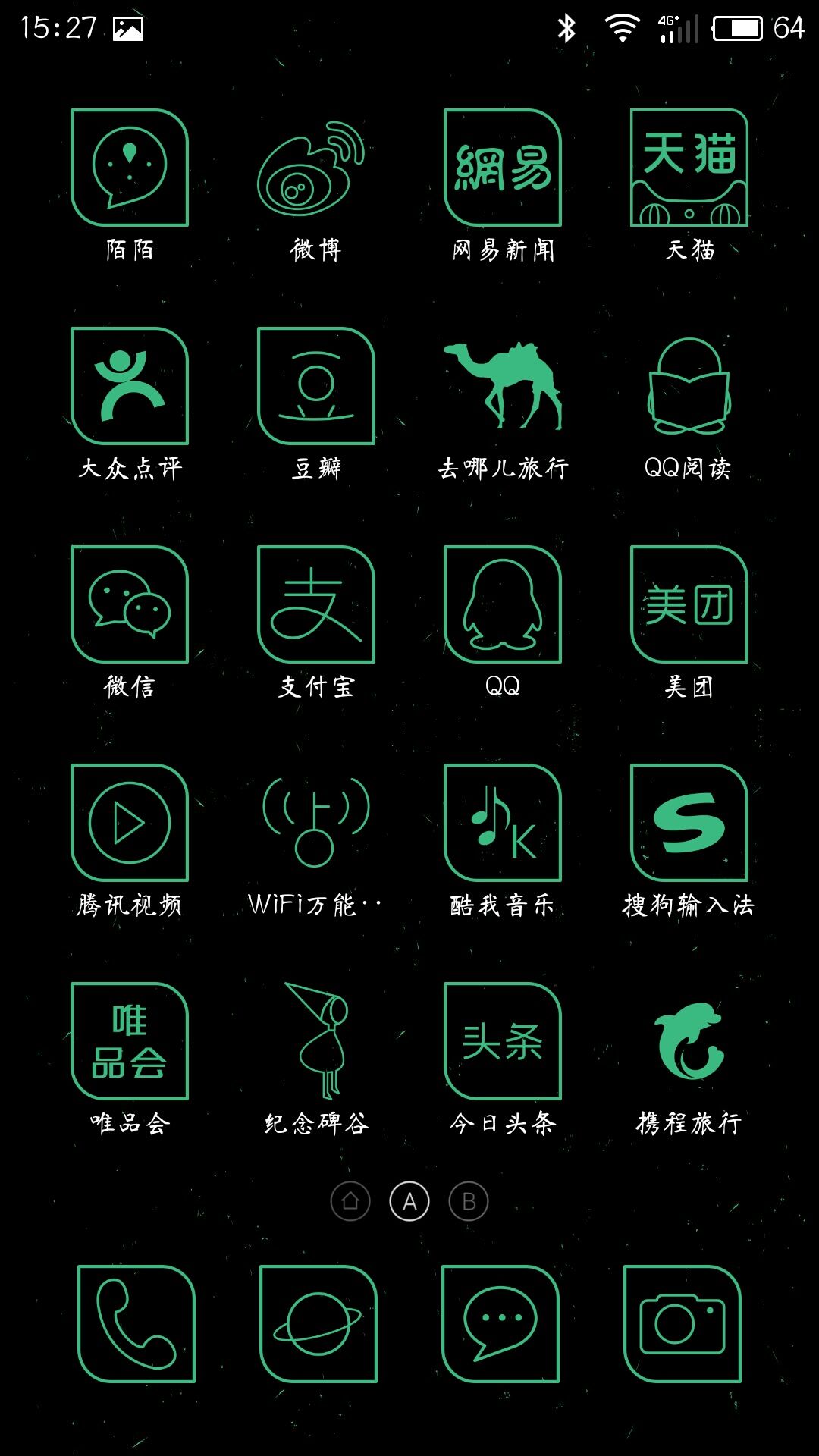This screenshot has width=819, height=1456.
Task: Launch 腾讯视频
Action: (x=130, y=823)
